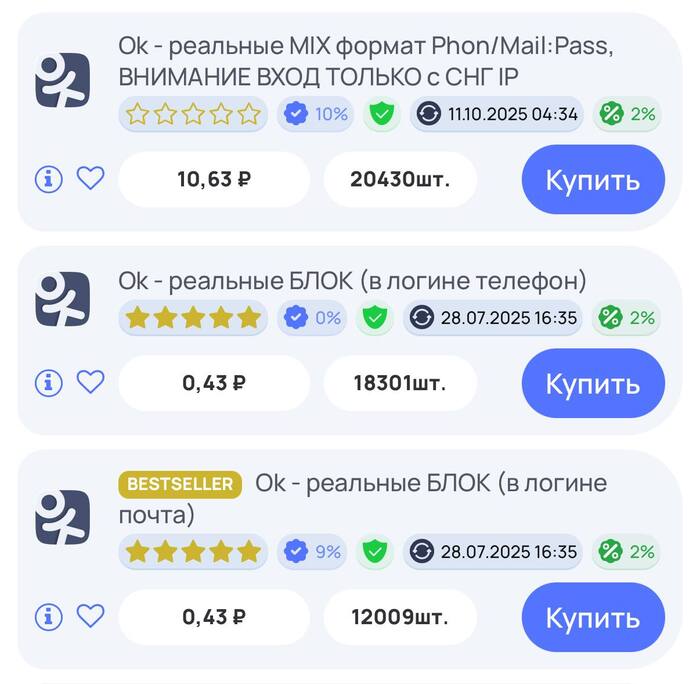Screen dimensions: 700x684
Task: Open Ok - реальные БЛОК (в логине телефон) card
Action: click(x=352, y=281)
